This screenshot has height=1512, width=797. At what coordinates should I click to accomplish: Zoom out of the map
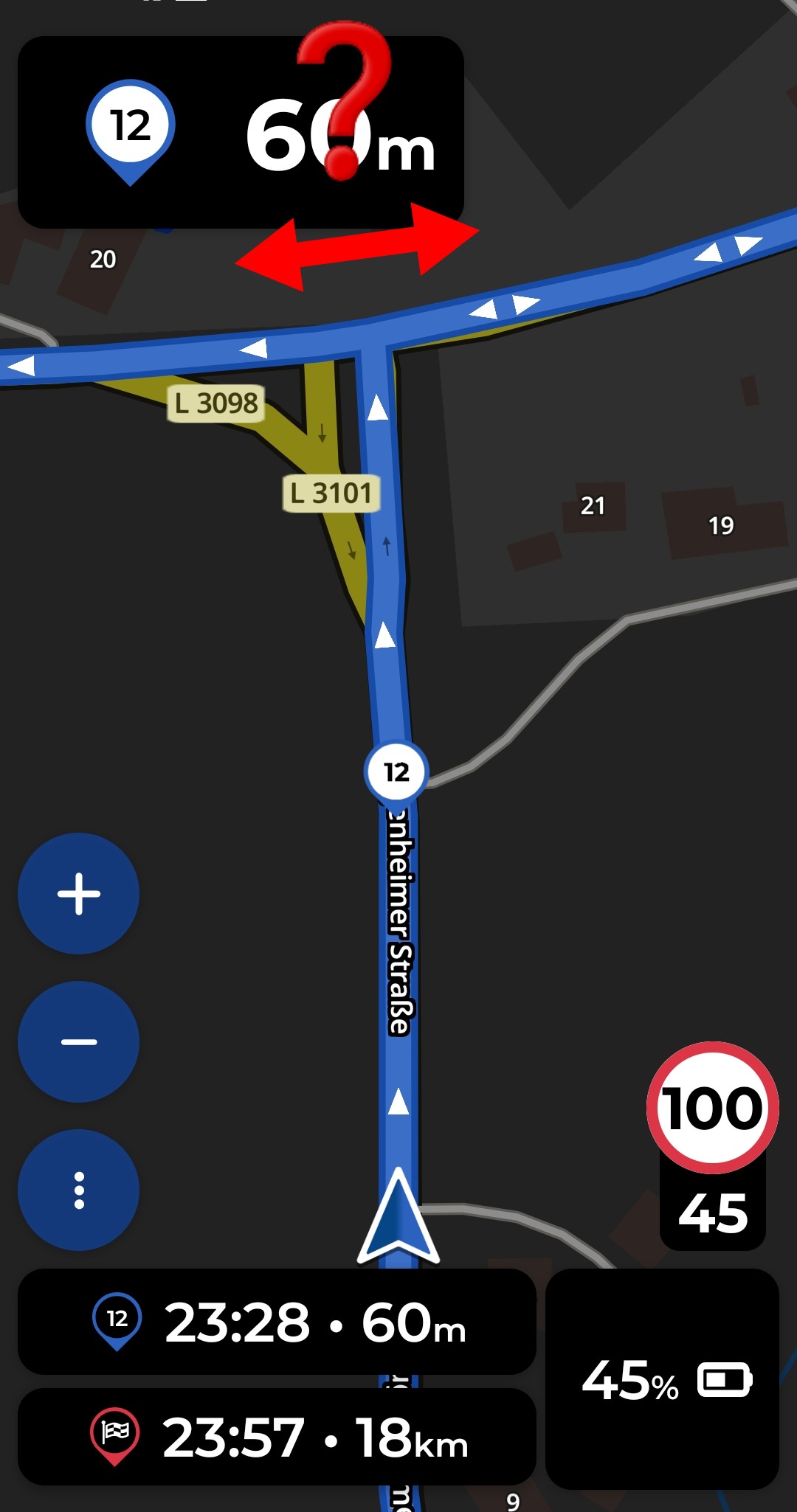point(79,1042)
